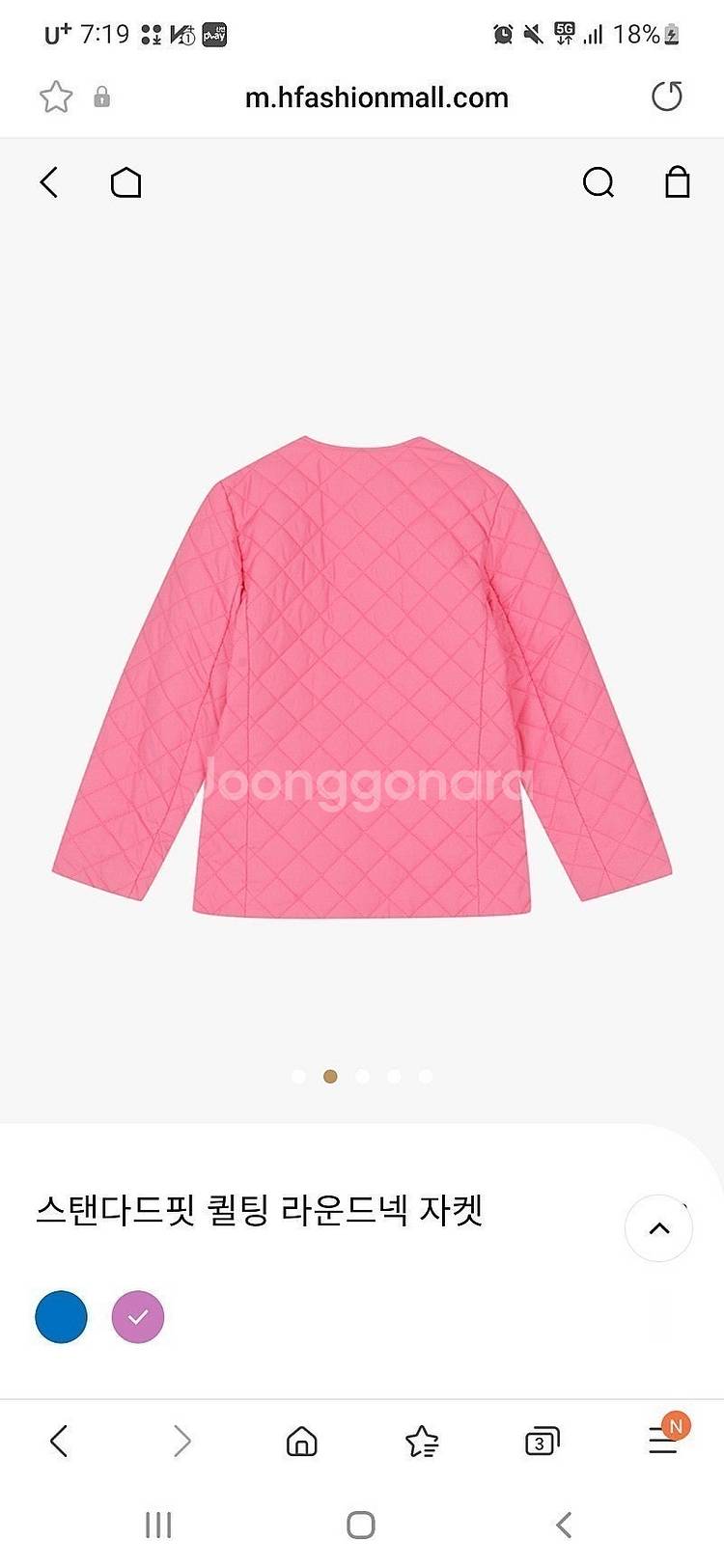Go back in the browser toolbar
The height and width of the screenshot is (1568, 724).
point(59,1442)
